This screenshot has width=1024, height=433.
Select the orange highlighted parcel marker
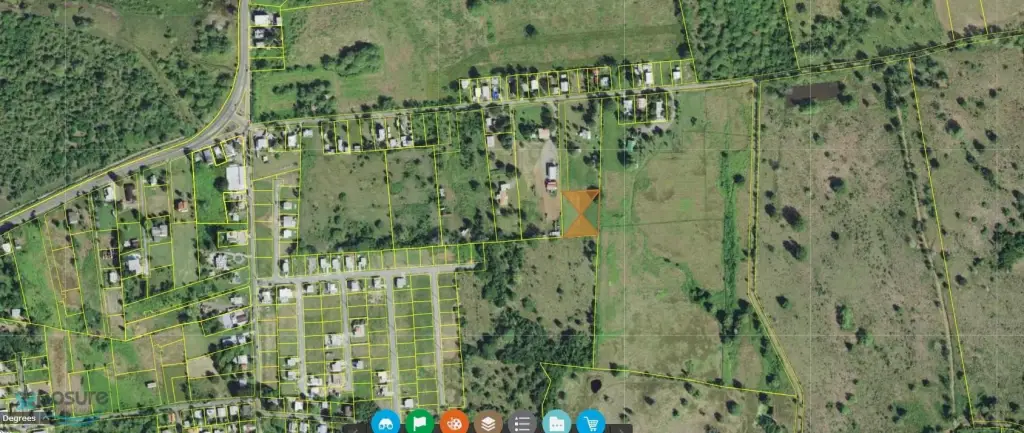(581, 213)
